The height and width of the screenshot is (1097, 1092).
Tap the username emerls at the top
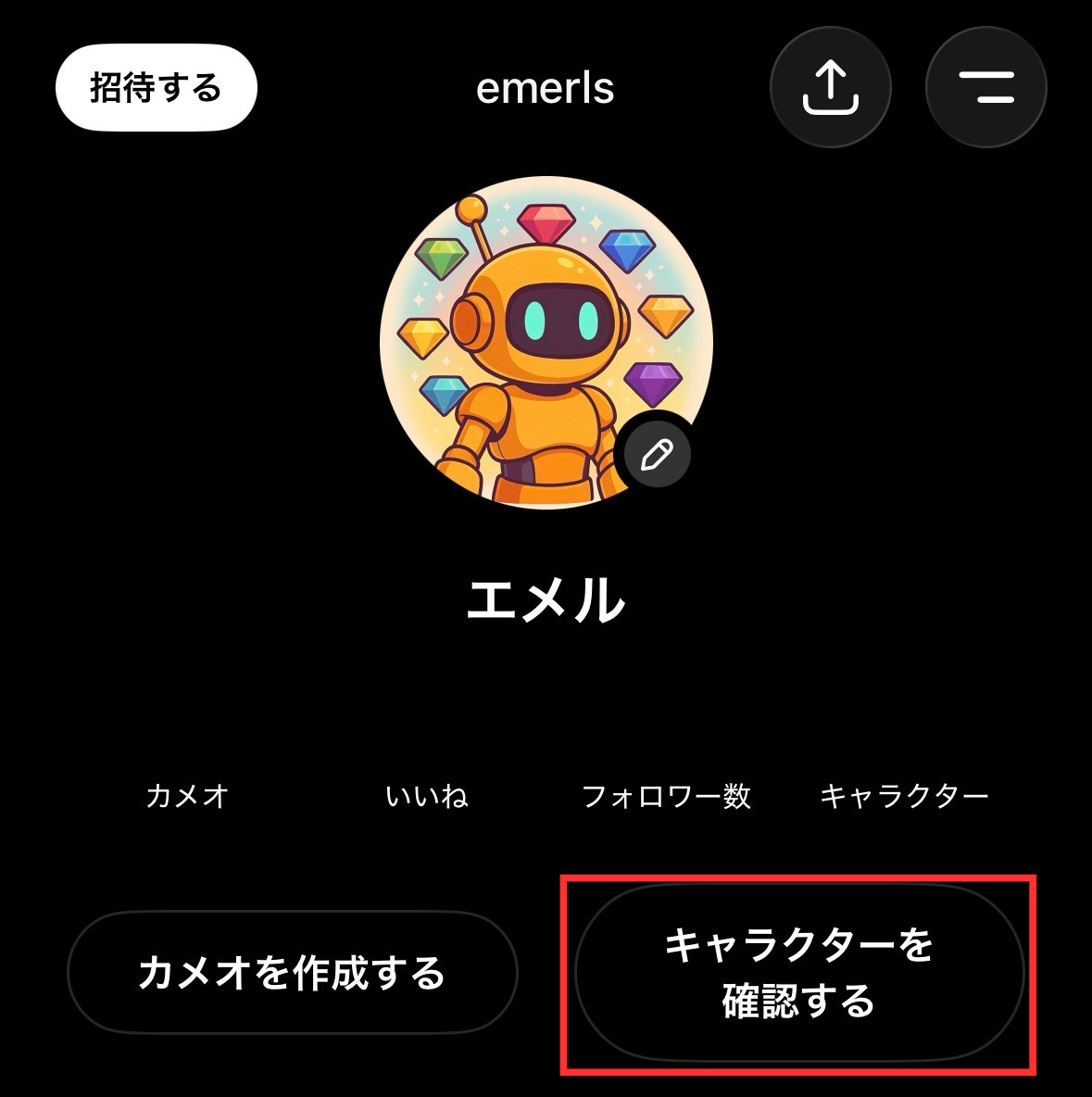[x=545, y=88]
